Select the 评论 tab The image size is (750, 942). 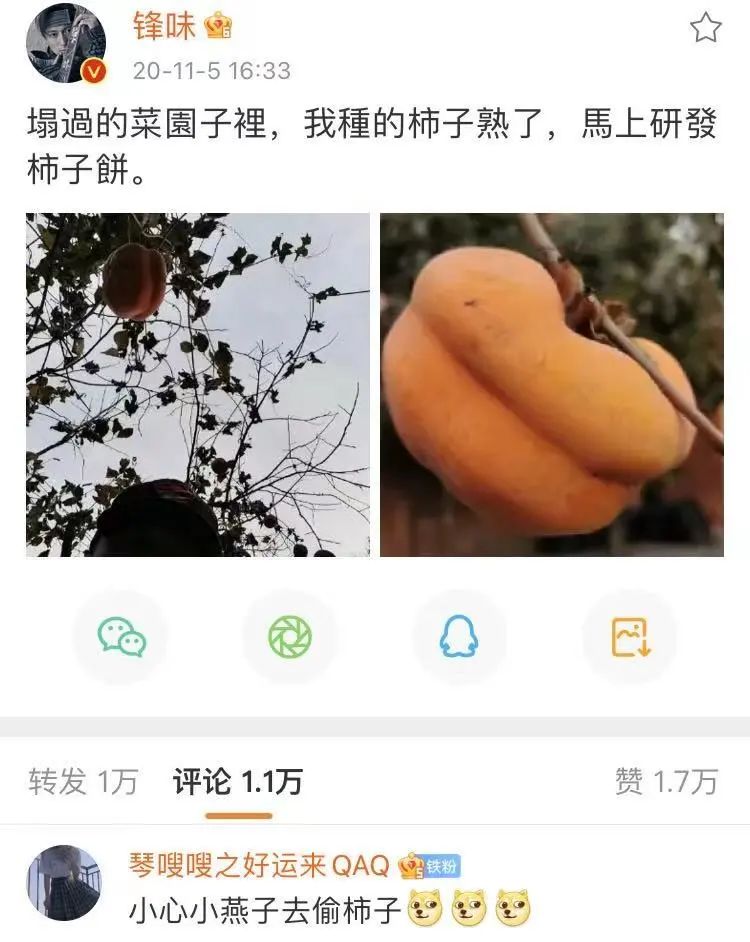(237, 781)
